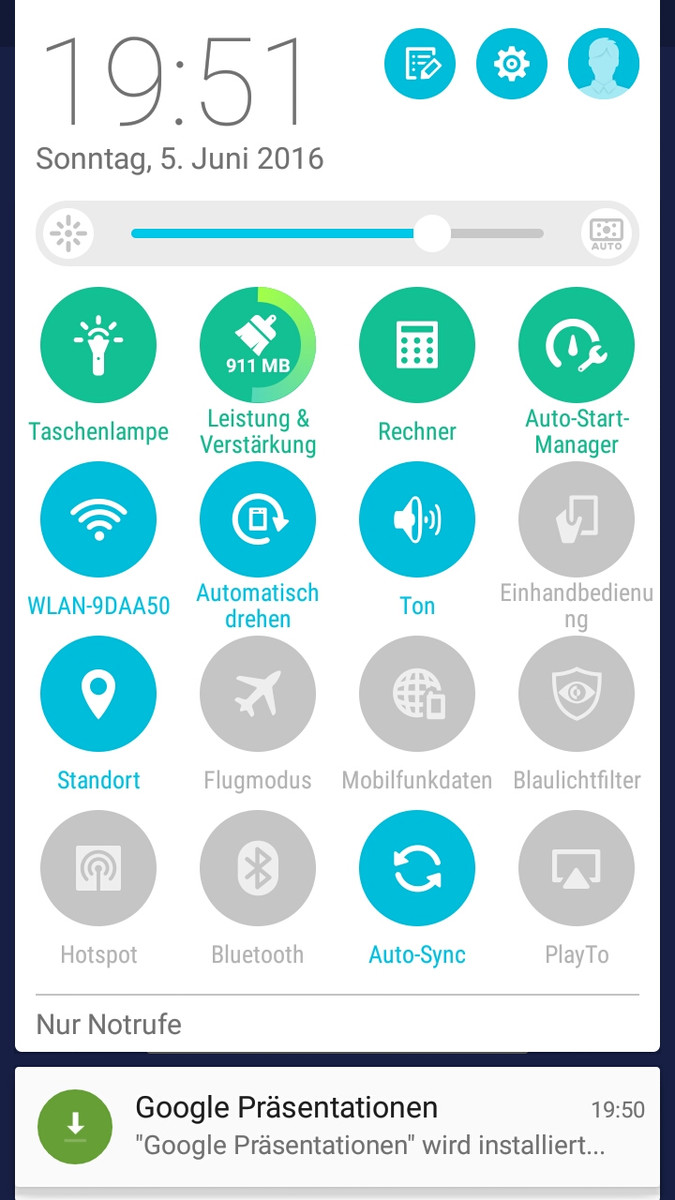Enable Einhandbedienung one-hand mode
Image resolution: width=675 pixels, height=1200 pixels.
(576, 519)
